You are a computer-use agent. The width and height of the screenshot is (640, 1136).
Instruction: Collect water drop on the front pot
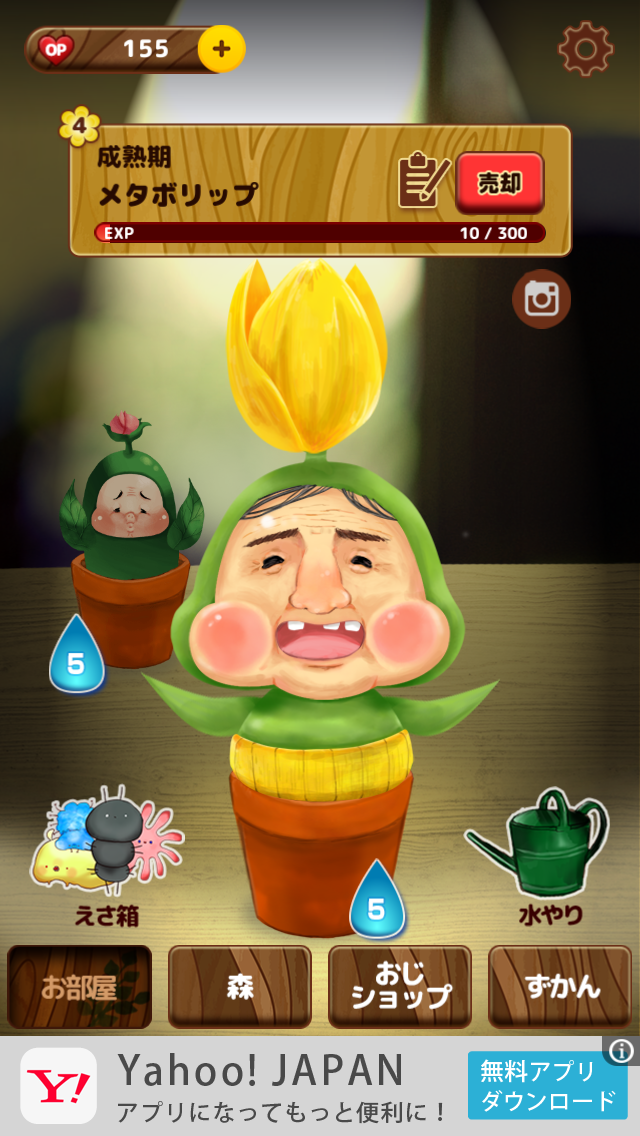(377, 901)
